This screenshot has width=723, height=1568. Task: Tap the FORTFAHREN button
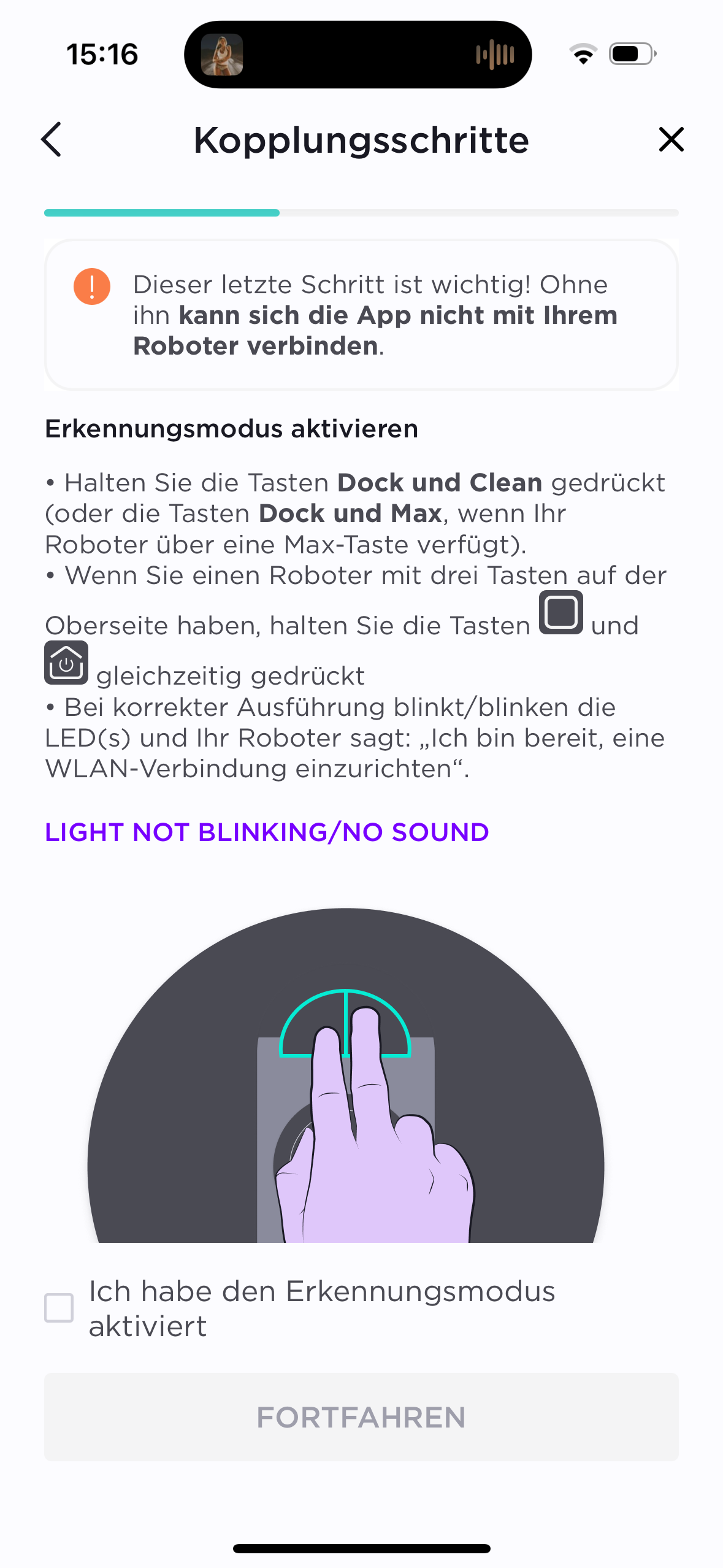click(x=361, y=1417)
